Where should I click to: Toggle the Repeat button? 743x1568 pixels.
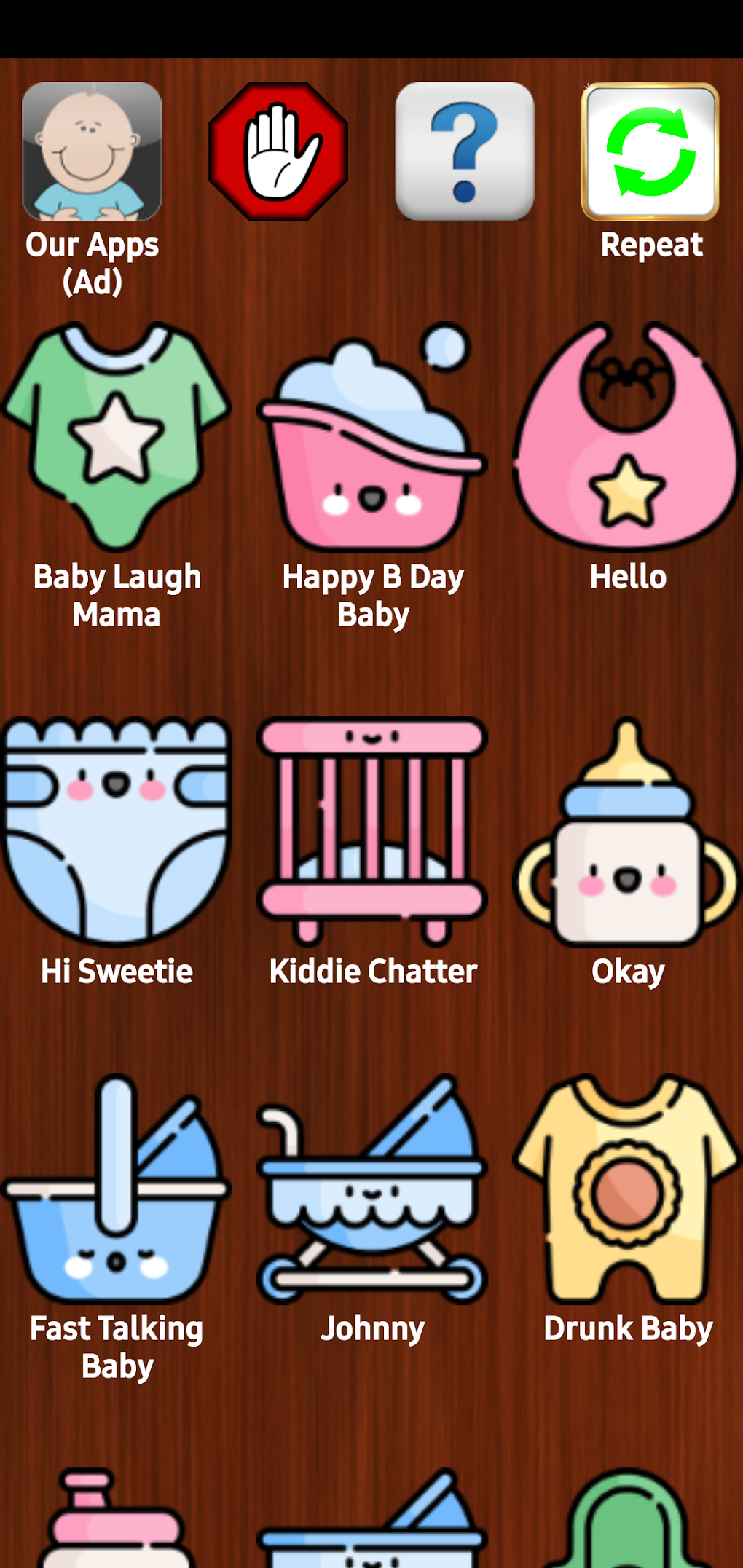pyautogui.click(x=650, y=151)
